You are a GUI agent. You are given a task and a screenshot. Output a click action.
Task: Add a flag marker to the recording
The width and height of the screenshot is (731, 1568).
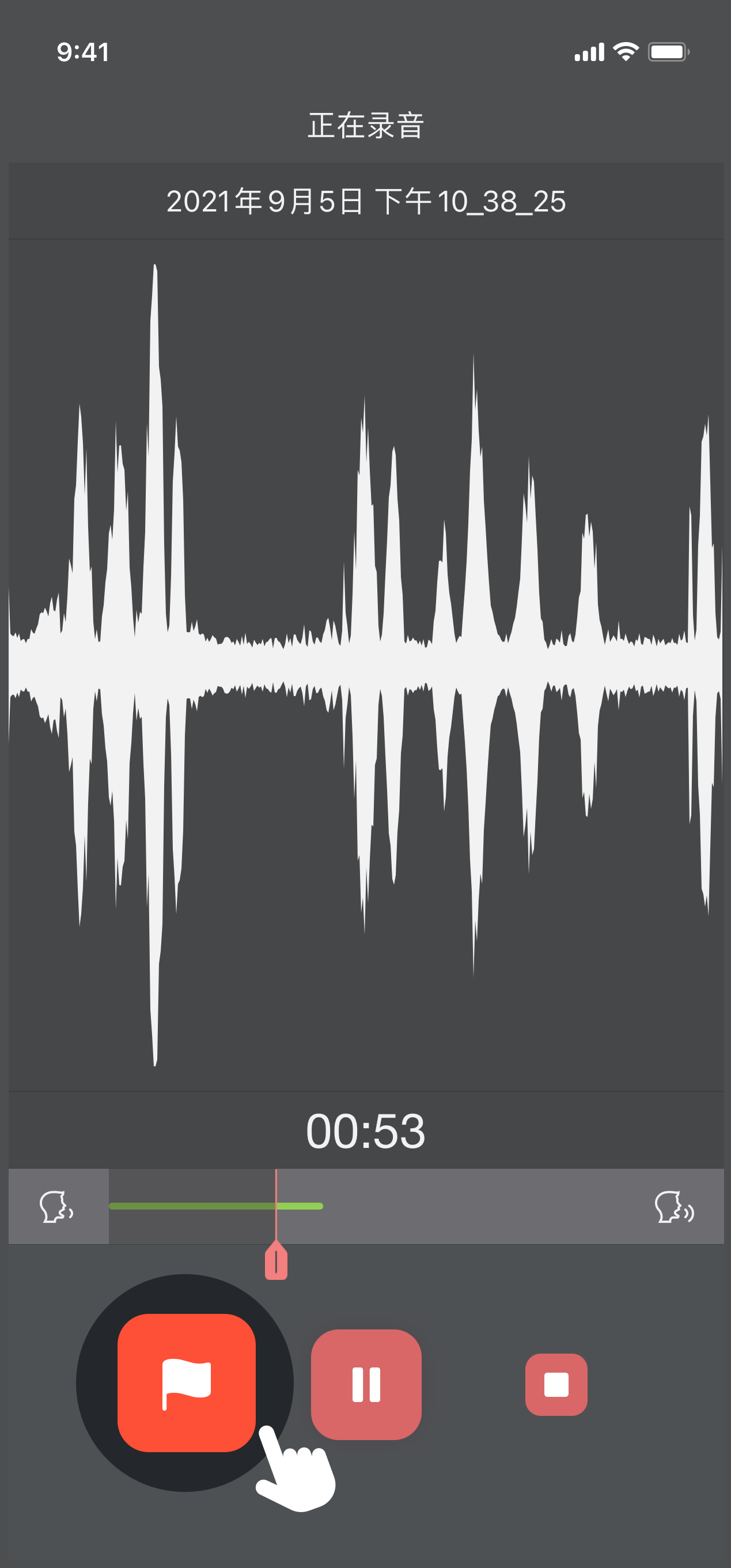click(186, 1382)
